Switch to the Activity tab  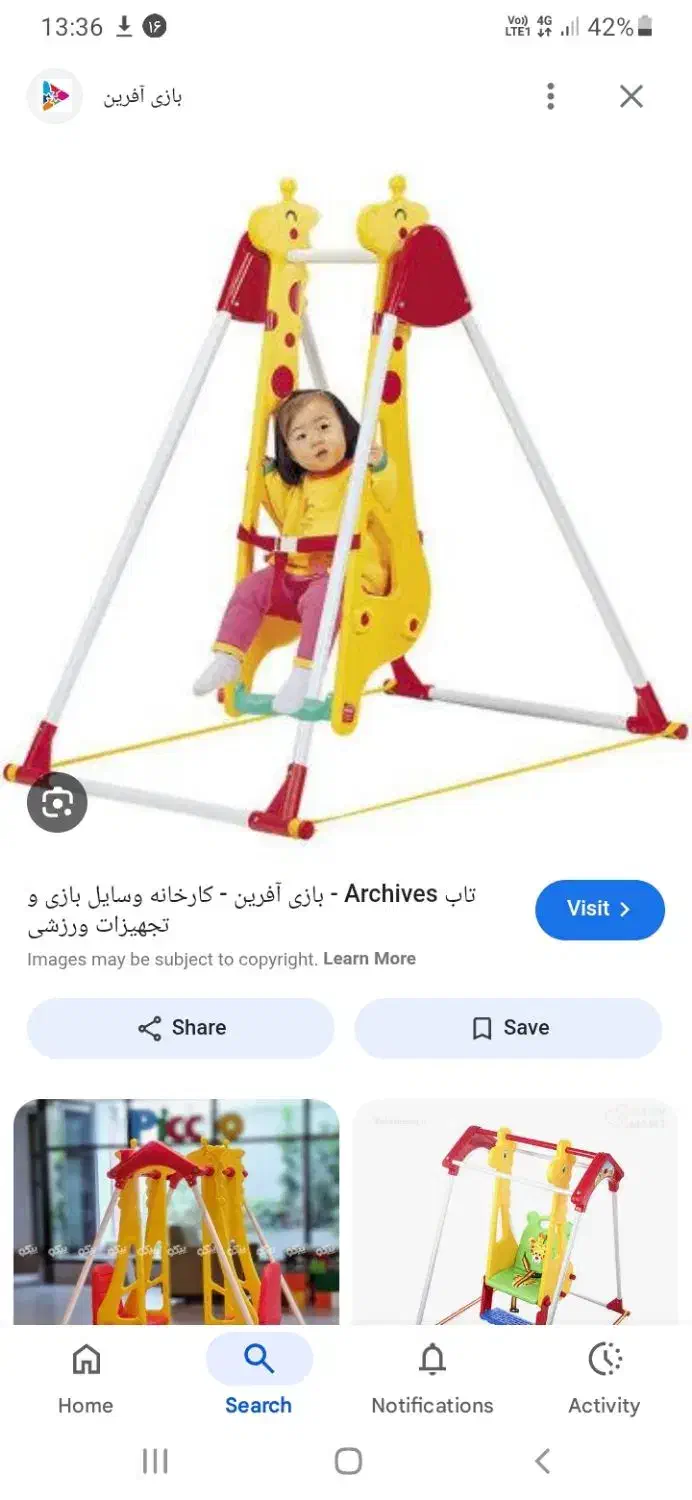(x=604, y=1380)
